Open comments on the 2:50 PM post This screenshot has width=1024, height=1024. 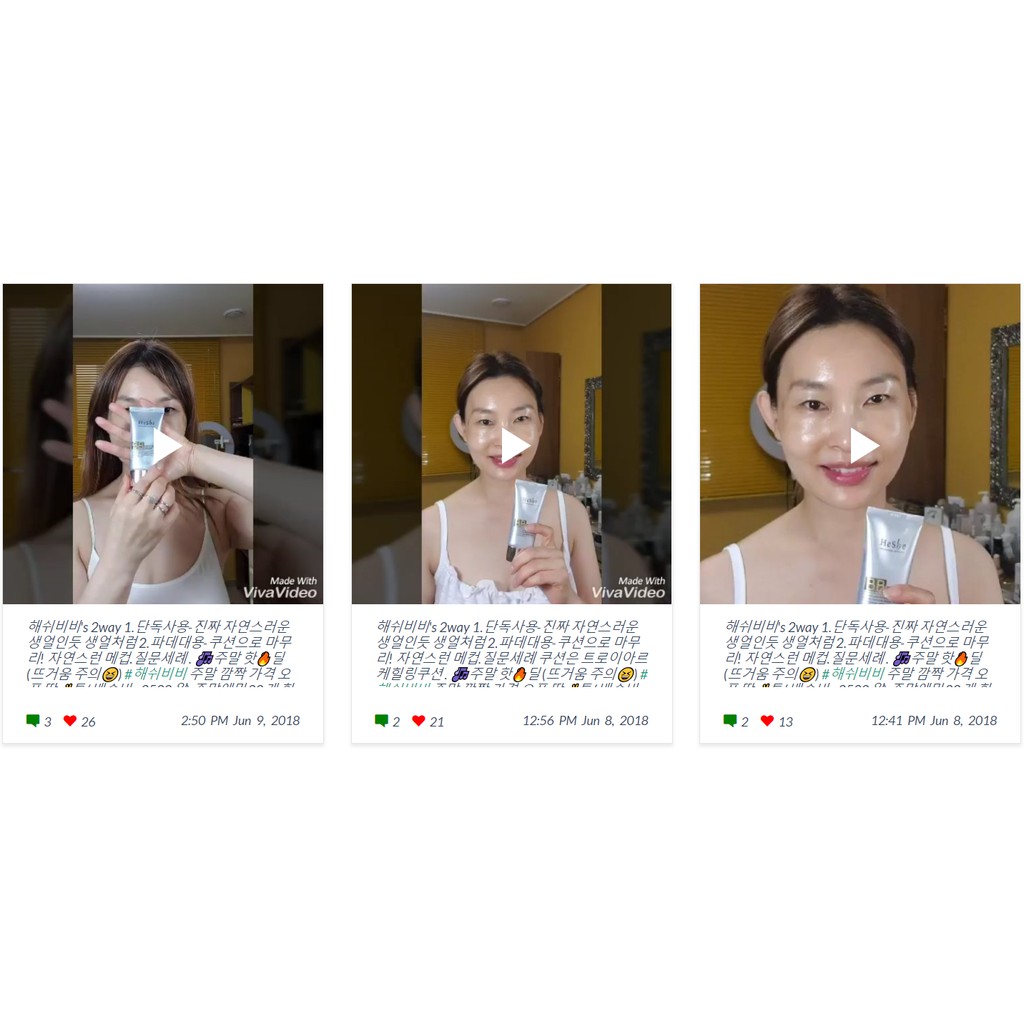33,721
